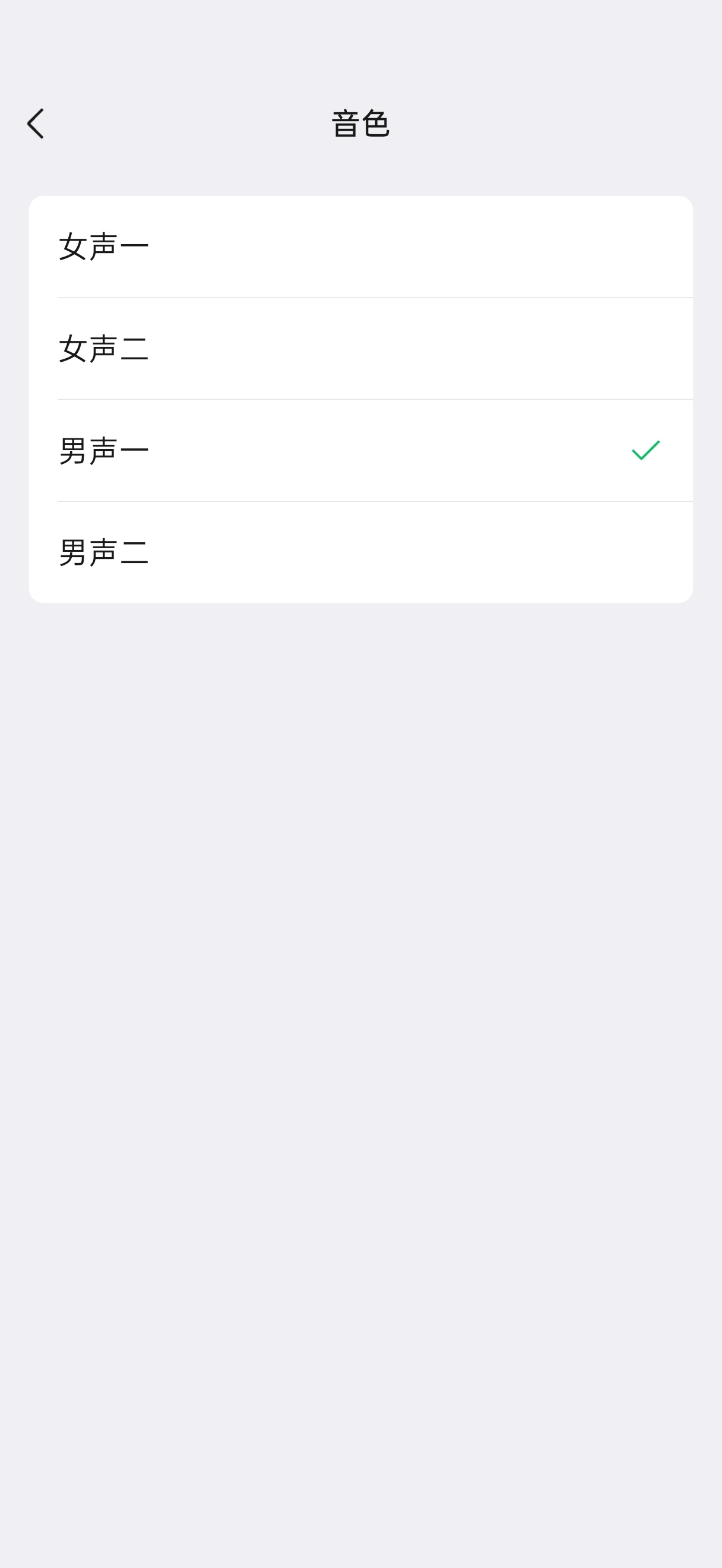
Task: Go back from the 音色 page
Action: click(35, 124)
